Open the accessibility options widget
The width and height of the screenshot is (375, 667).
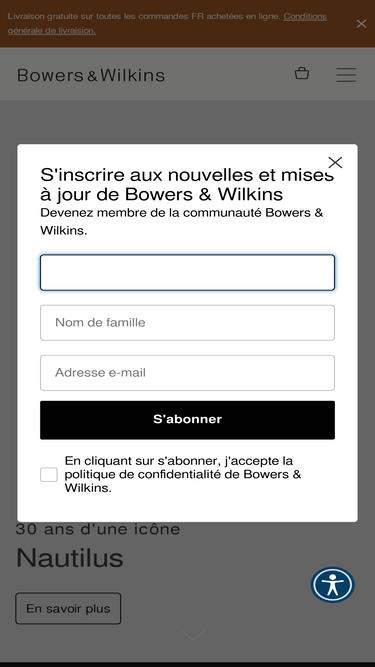[x=332, y=585]
